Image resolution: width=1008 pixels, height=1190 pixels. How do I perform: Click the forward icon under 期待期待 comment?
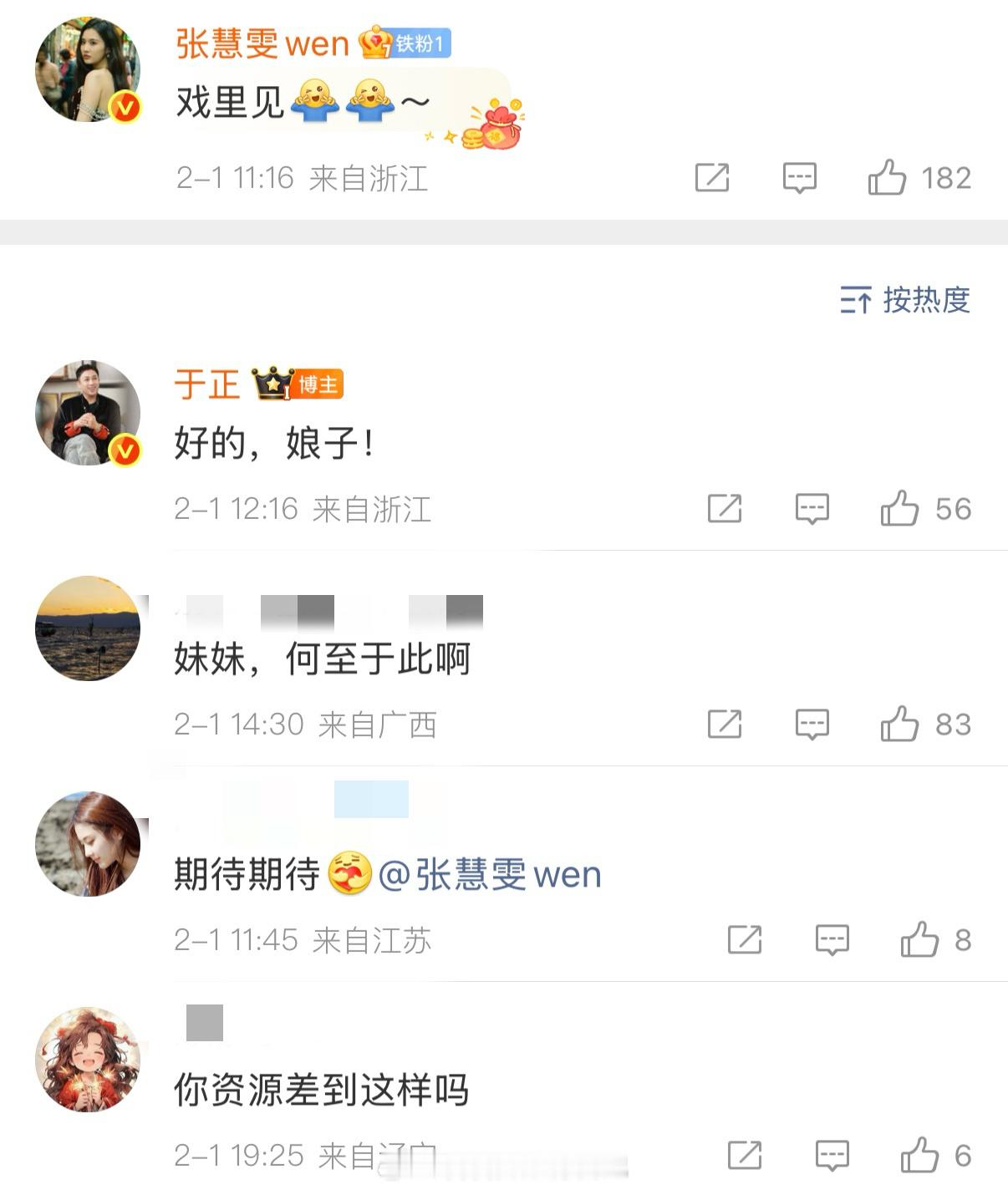pos(745,940)
